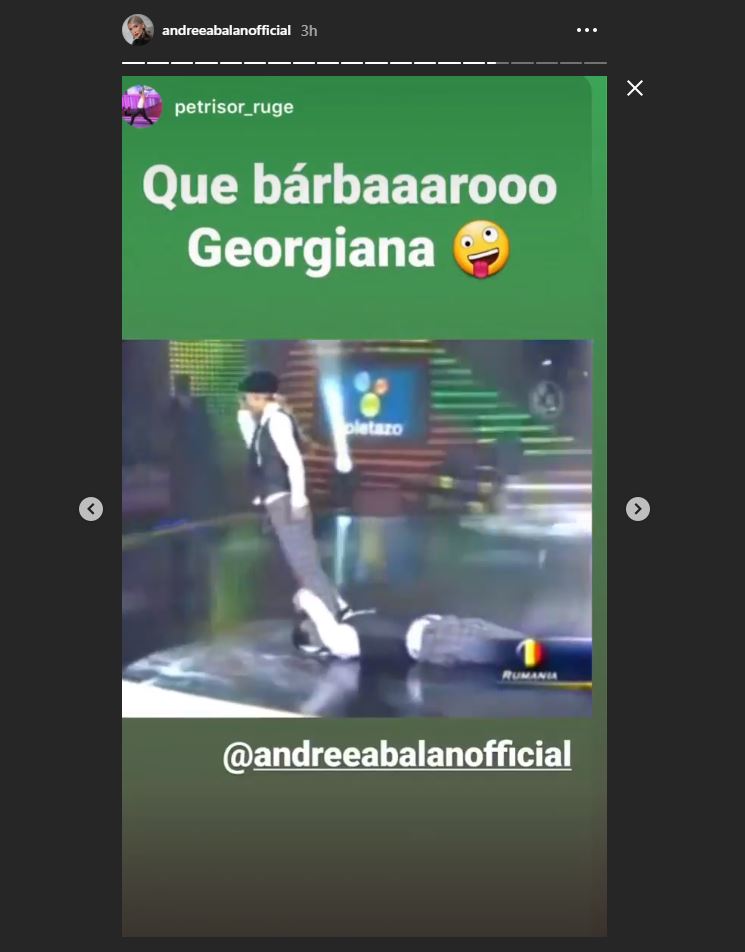Open the story options menu
Screen dimensions: 745x952
pos(587,30)
